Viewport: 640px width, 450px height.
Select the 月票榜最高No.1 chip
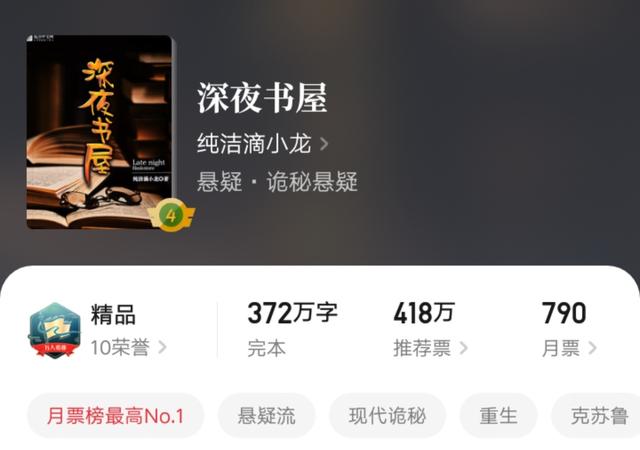(115, 416)
